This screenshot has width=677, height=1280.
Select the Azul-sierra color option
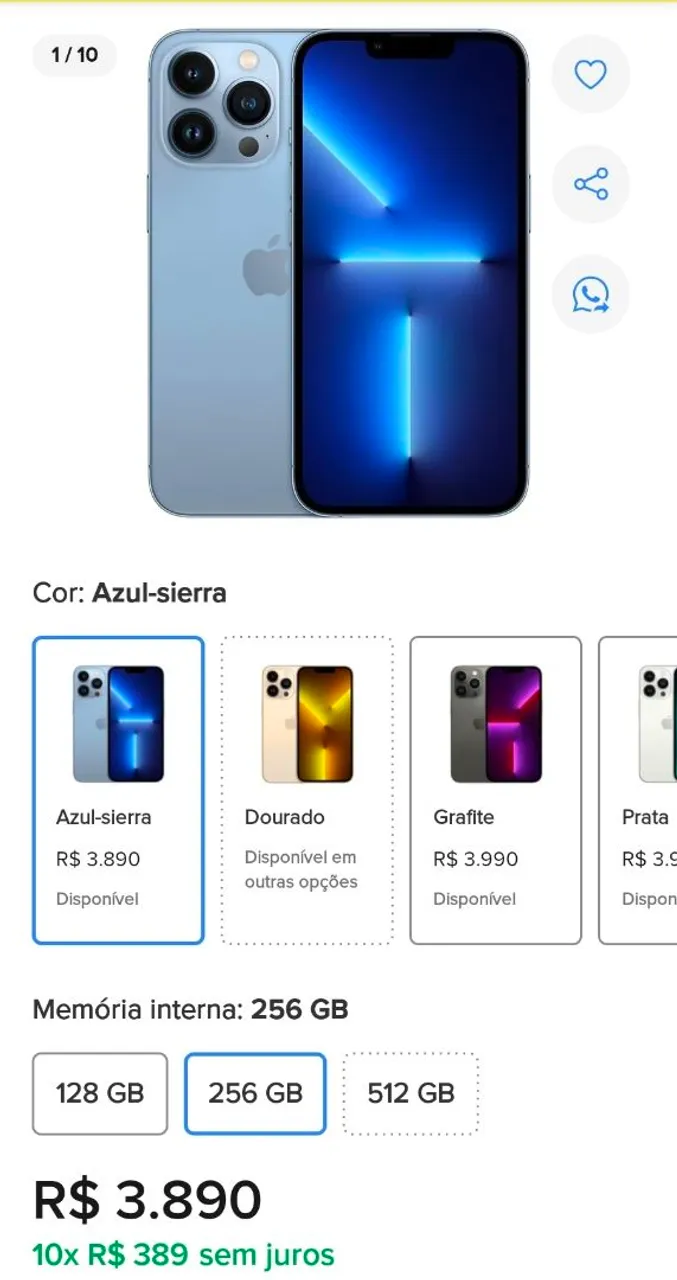[x=118, y=790]
